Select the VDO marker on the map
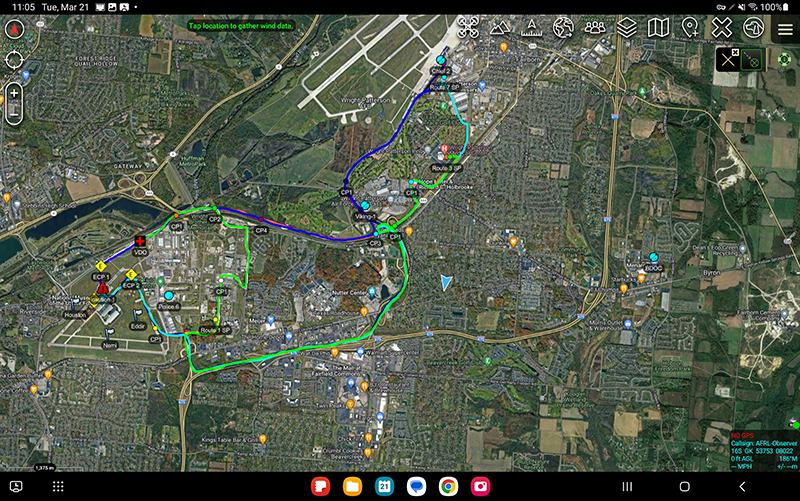The height and width of the screenshot is (501, 800). 140,243
